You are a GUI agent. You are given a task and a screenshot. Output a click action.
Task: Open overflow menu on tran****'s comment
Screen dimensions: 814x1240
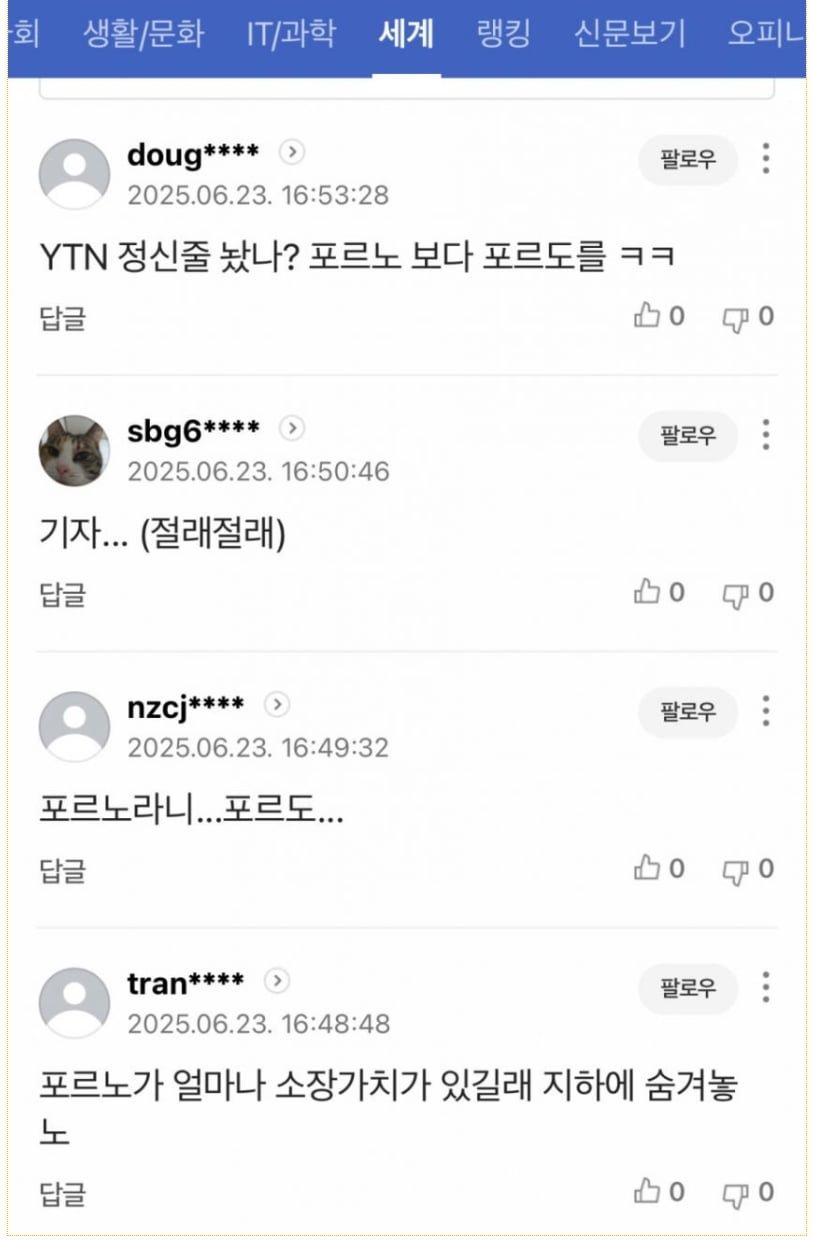point(765,987)
